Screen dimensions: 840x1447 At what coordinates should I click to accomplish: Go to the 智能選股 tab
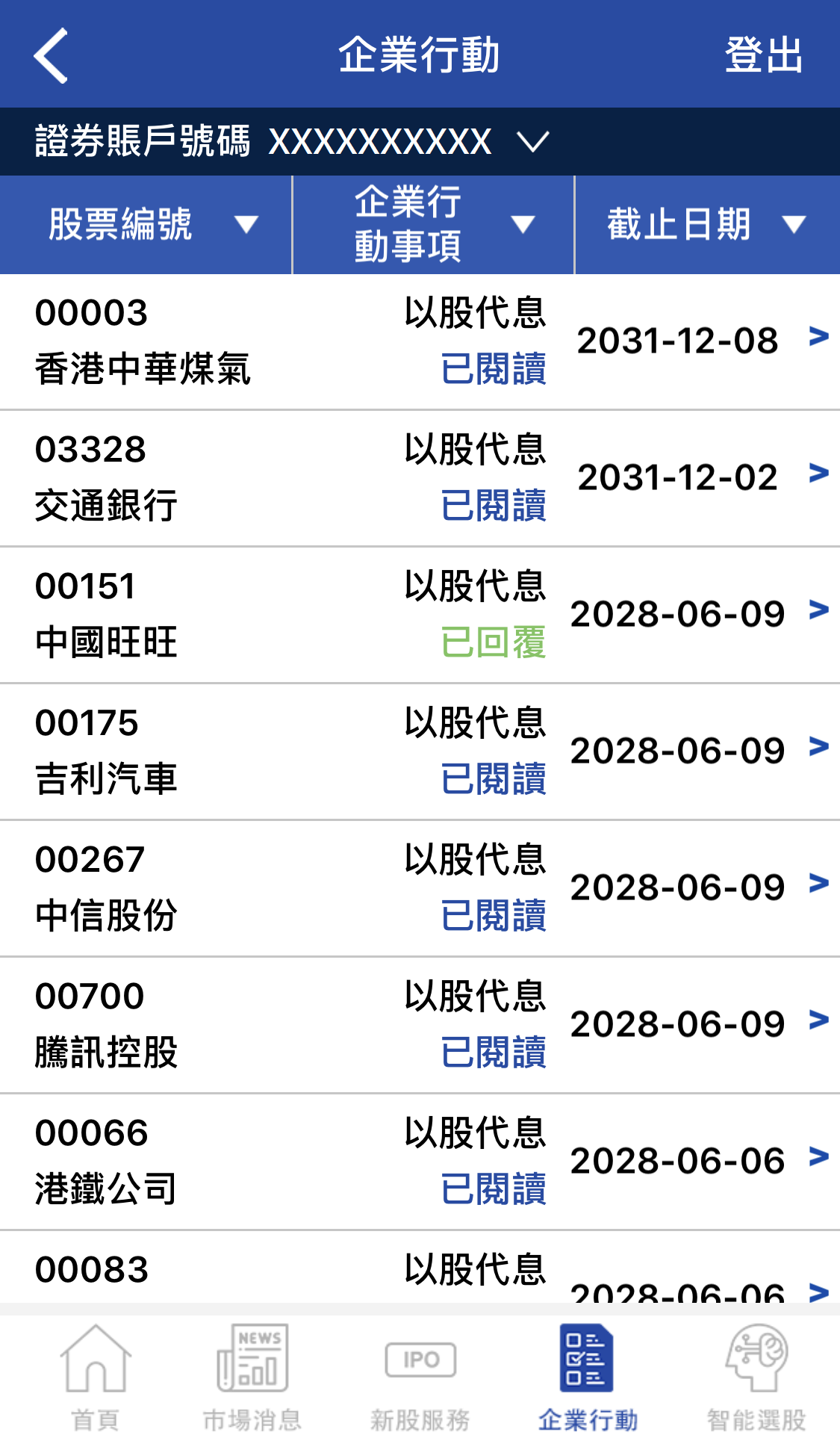coord(756,1378)
